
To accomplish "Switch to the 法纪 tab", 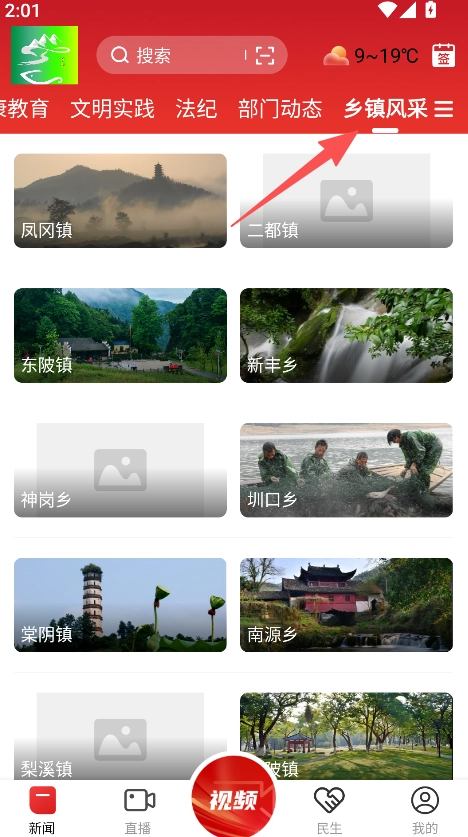I will tap(196, 109).
